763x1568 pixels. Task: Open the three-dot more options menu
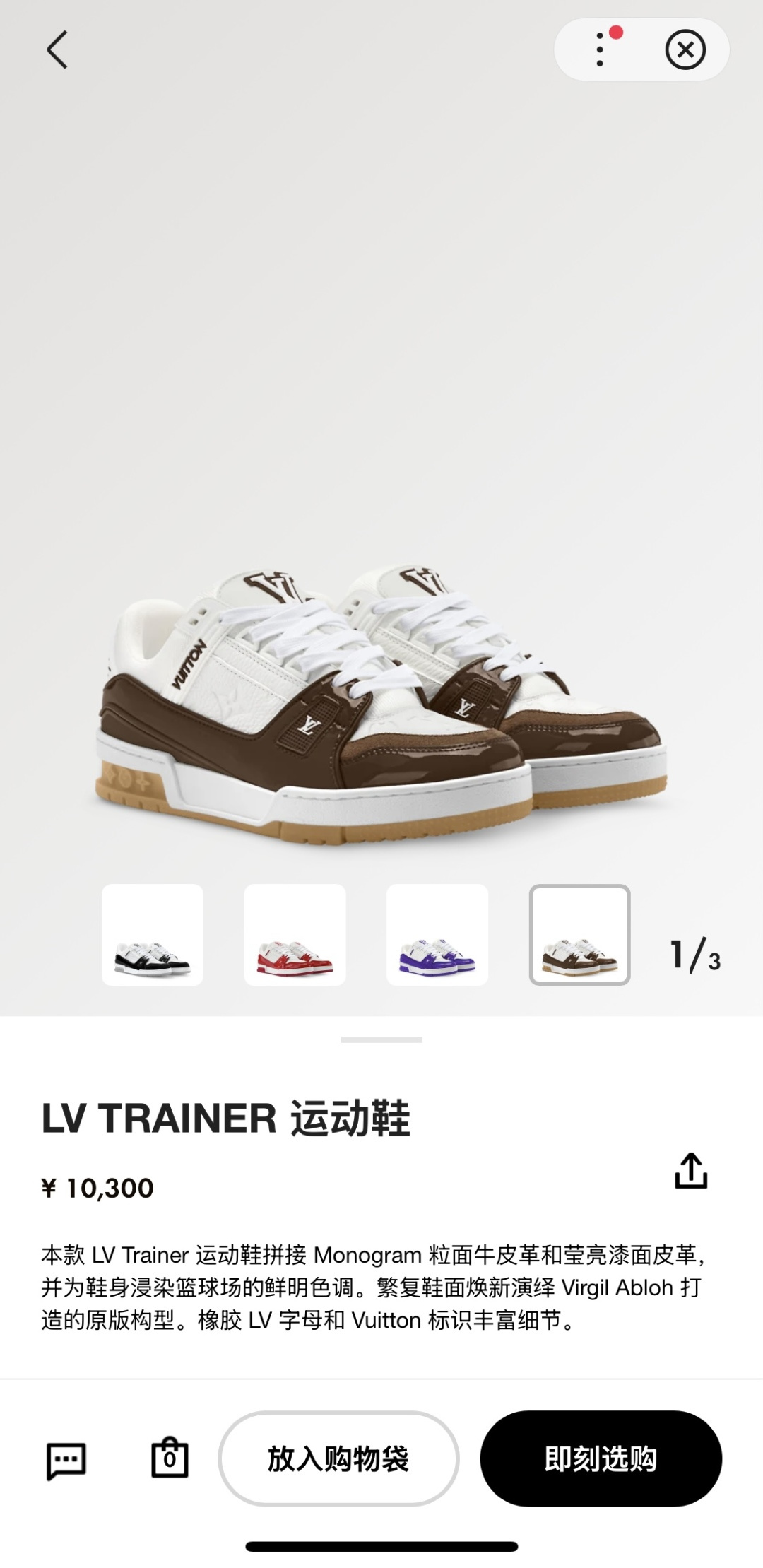tap(600, 49)
